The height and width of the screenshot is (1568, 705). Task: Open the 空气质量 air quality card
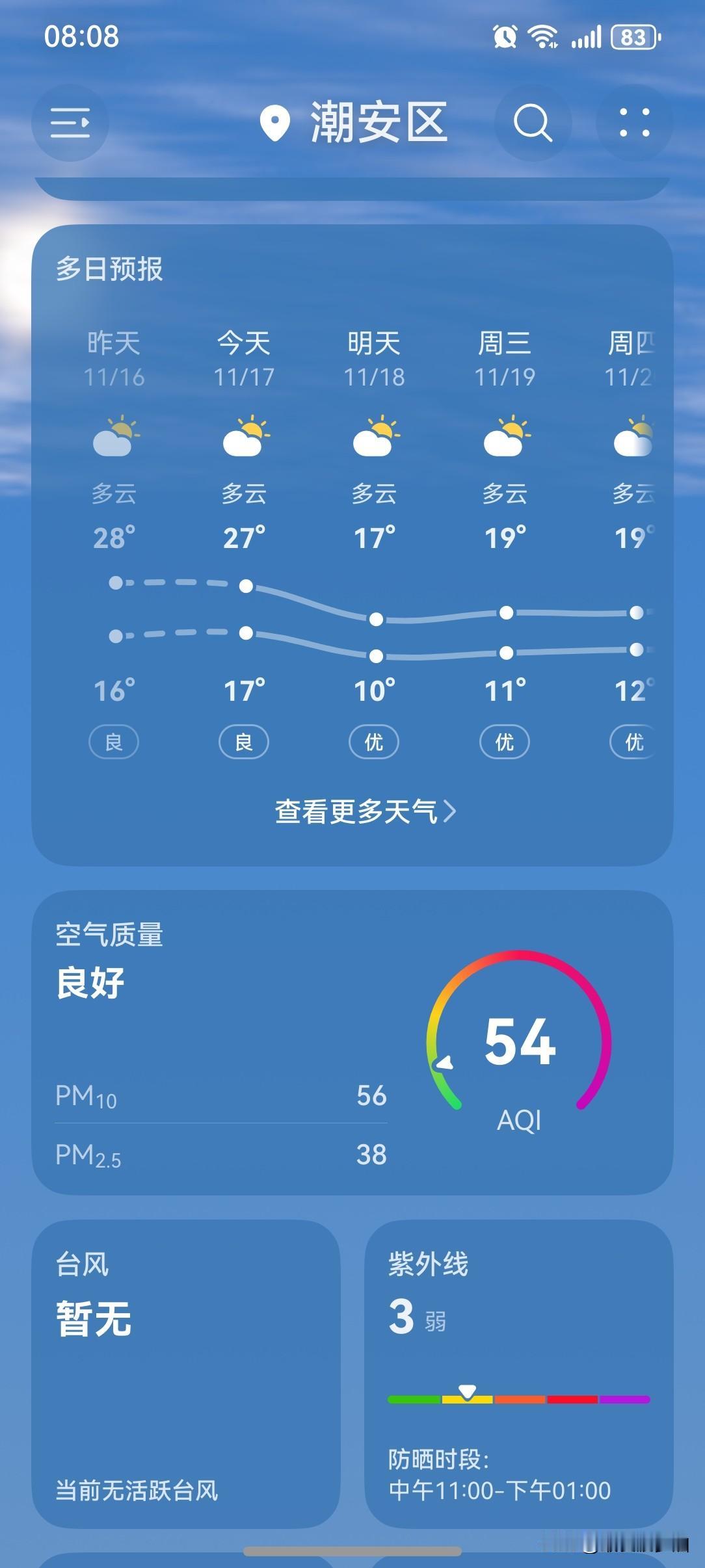click(x=352, y=1042)
